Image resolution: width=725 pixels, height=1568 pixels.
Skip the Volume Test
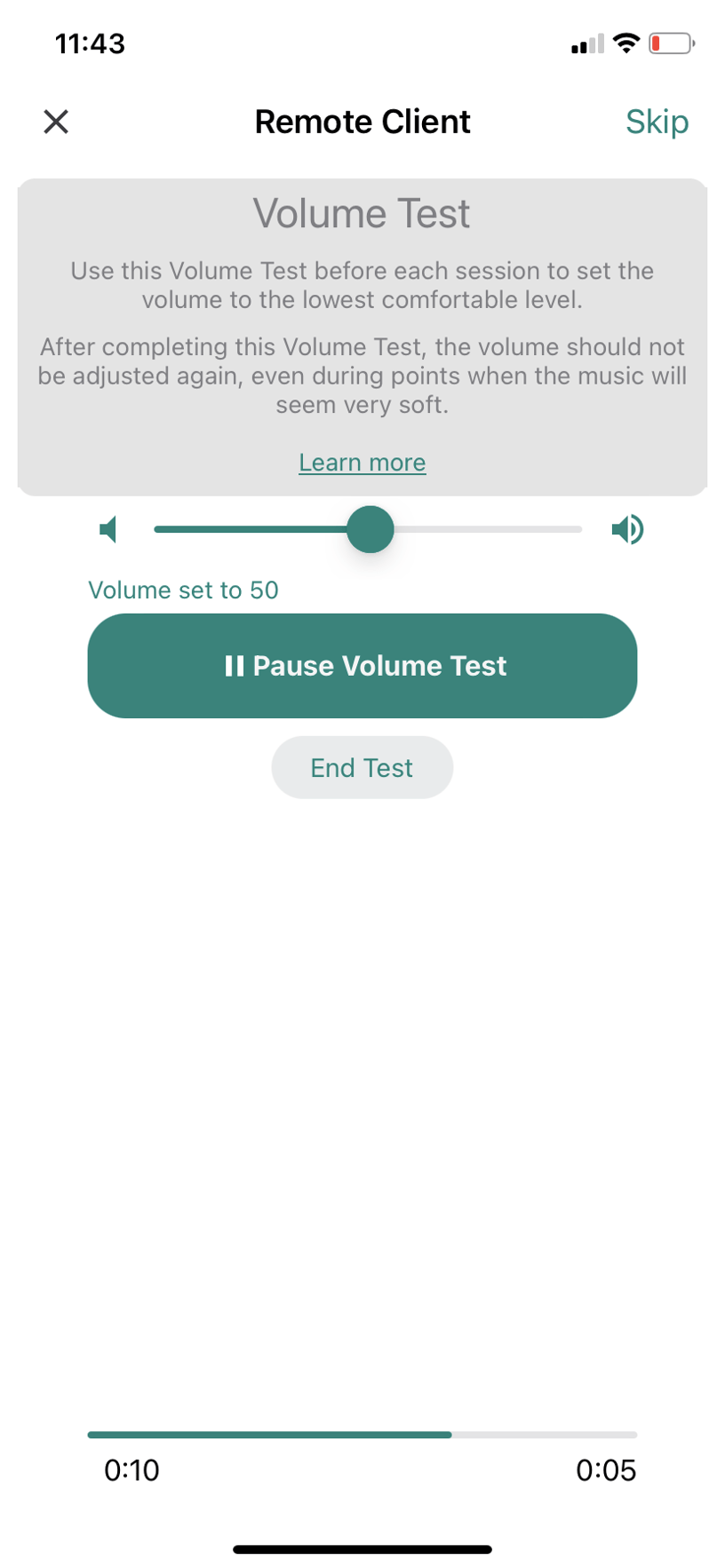click(x=657, y=122)
